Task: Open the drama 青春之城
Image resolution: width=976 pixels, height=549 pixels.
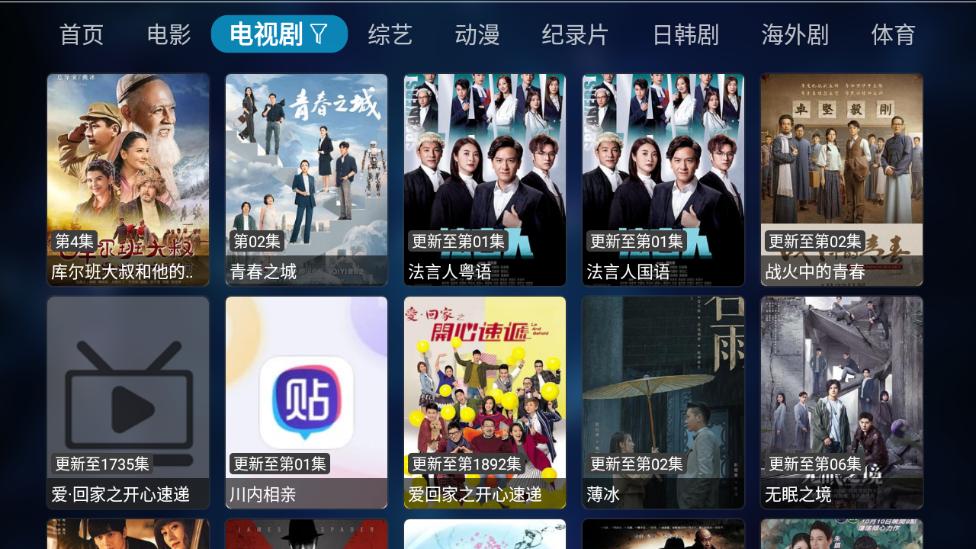Action: [x=306, y=180]
